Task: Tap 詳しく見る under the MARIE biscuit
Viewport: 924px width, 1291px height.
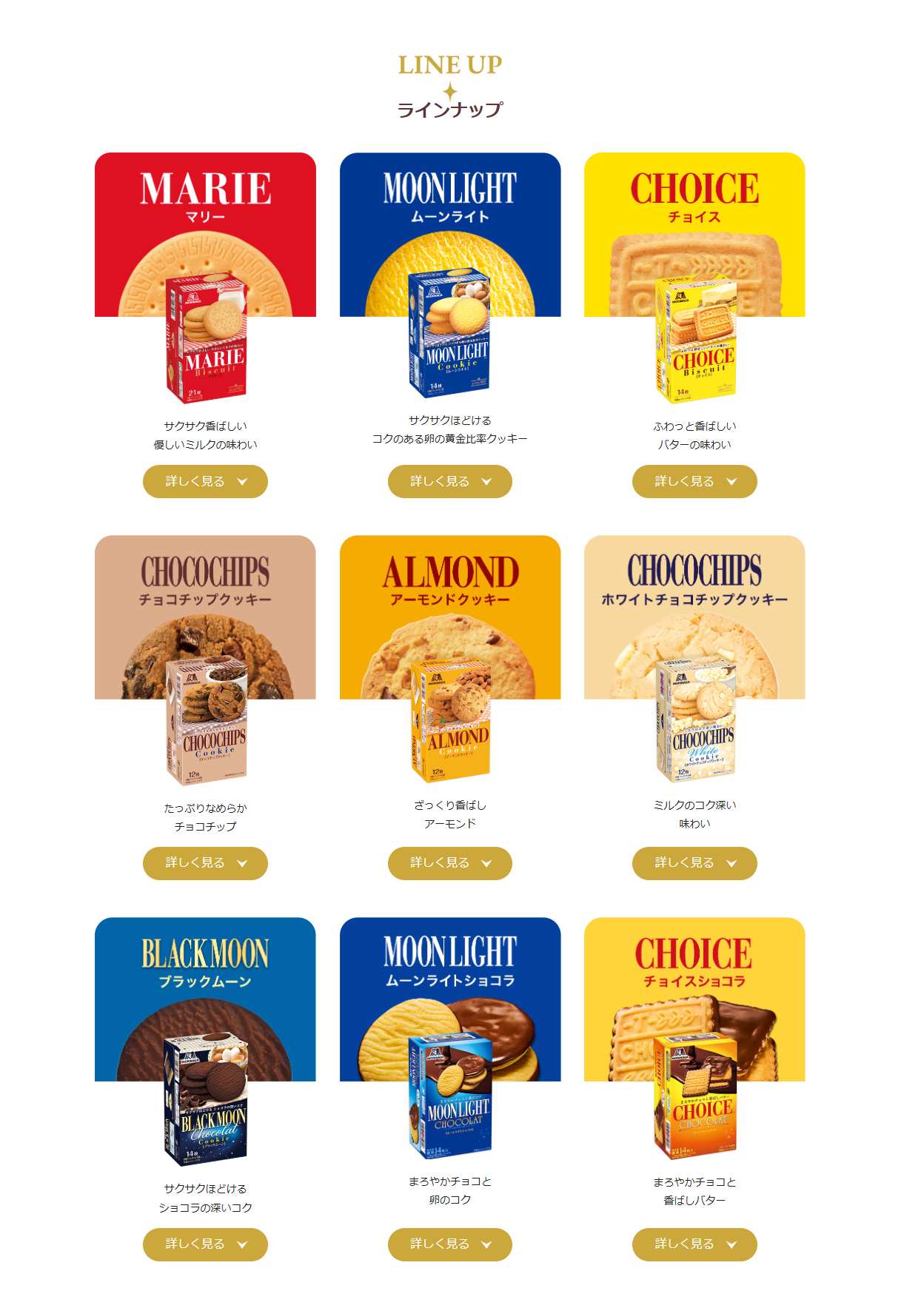Action: [205, 481]
